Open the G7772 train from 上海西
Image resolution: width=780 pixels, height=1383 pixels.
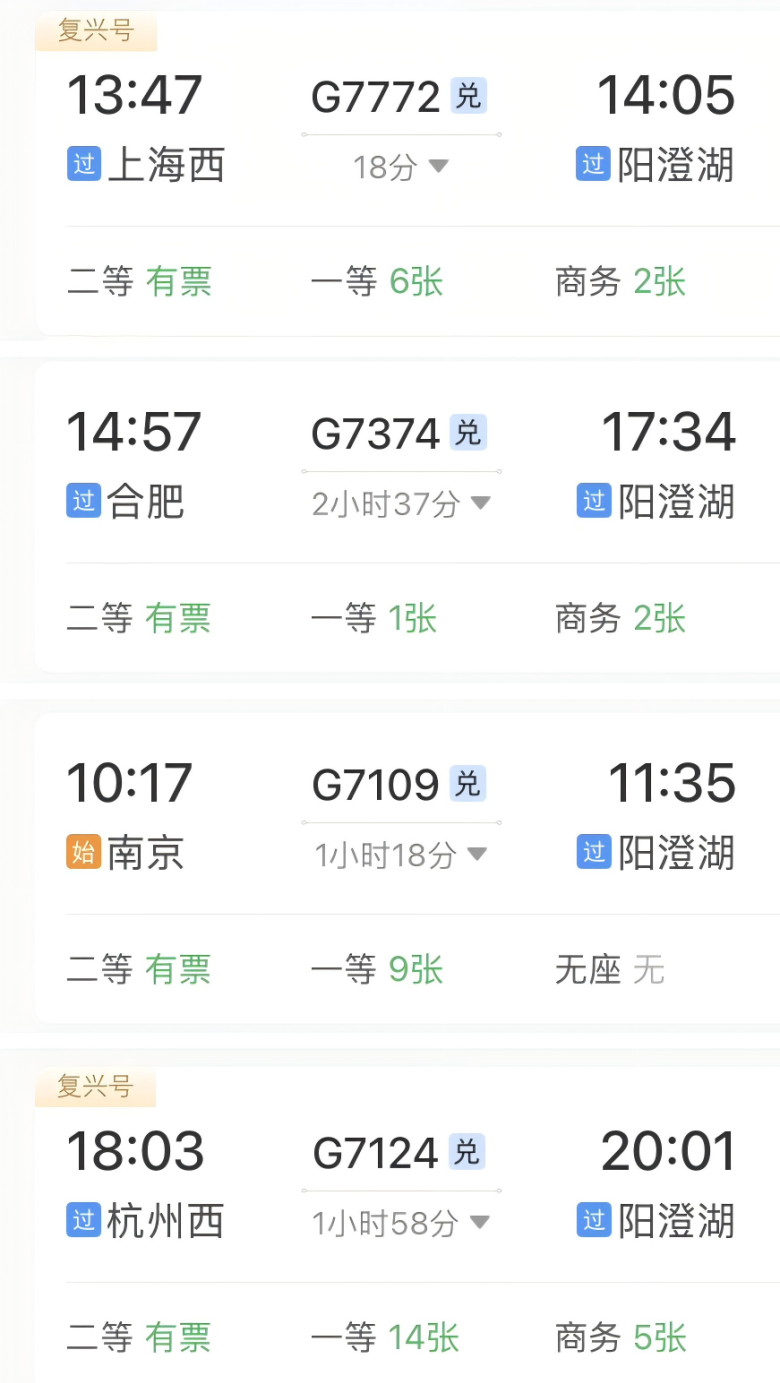(375, 97)
